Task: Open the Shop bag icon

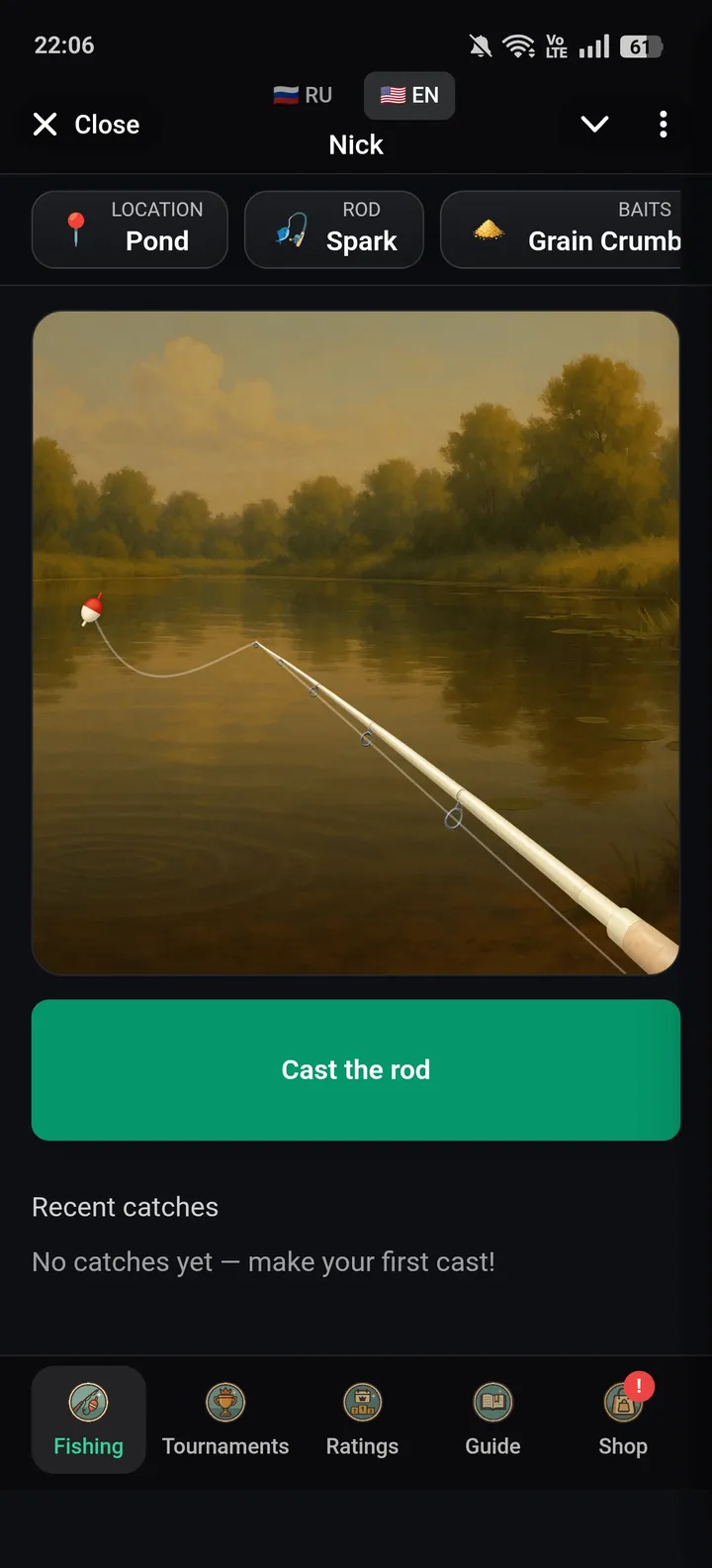Action: (622, 1402)
